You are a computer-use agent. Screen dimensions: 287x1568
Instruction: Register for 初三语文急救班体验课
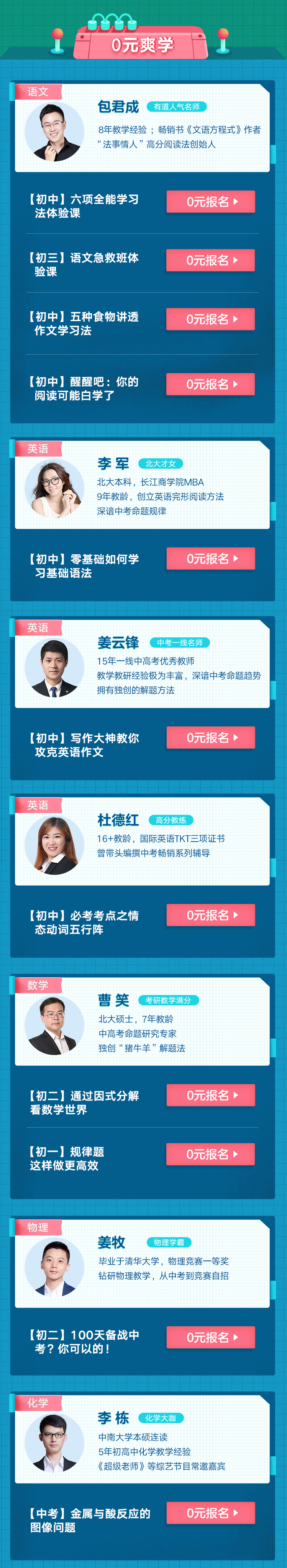click(x=210, y=260)
